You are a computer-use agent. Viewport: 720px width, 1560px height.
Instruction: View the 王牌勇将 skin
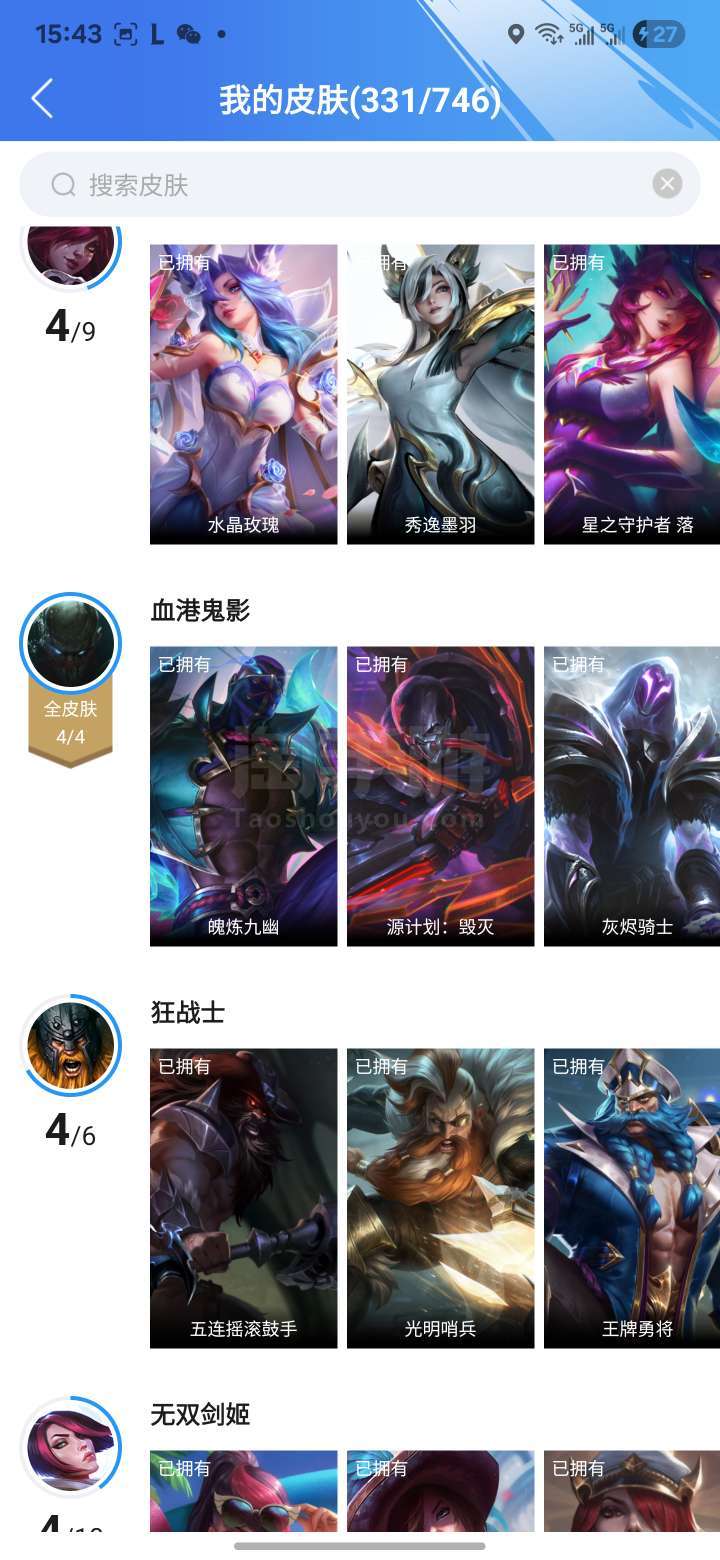pyautogui.click(x=632, y=1198)
